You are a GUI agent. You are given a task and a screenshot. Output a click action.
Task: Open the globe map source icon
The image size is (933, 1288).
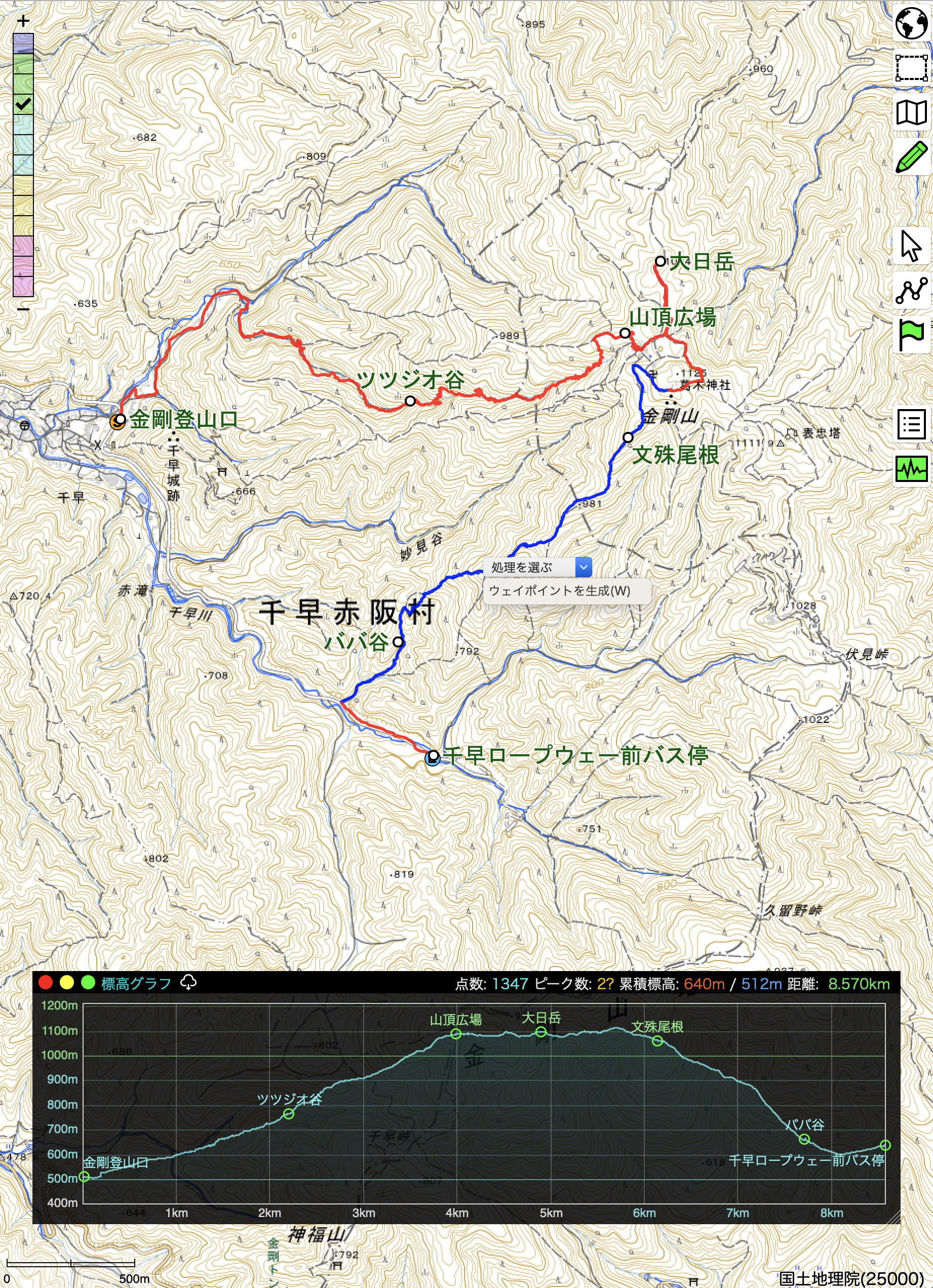tap(911, 23)
